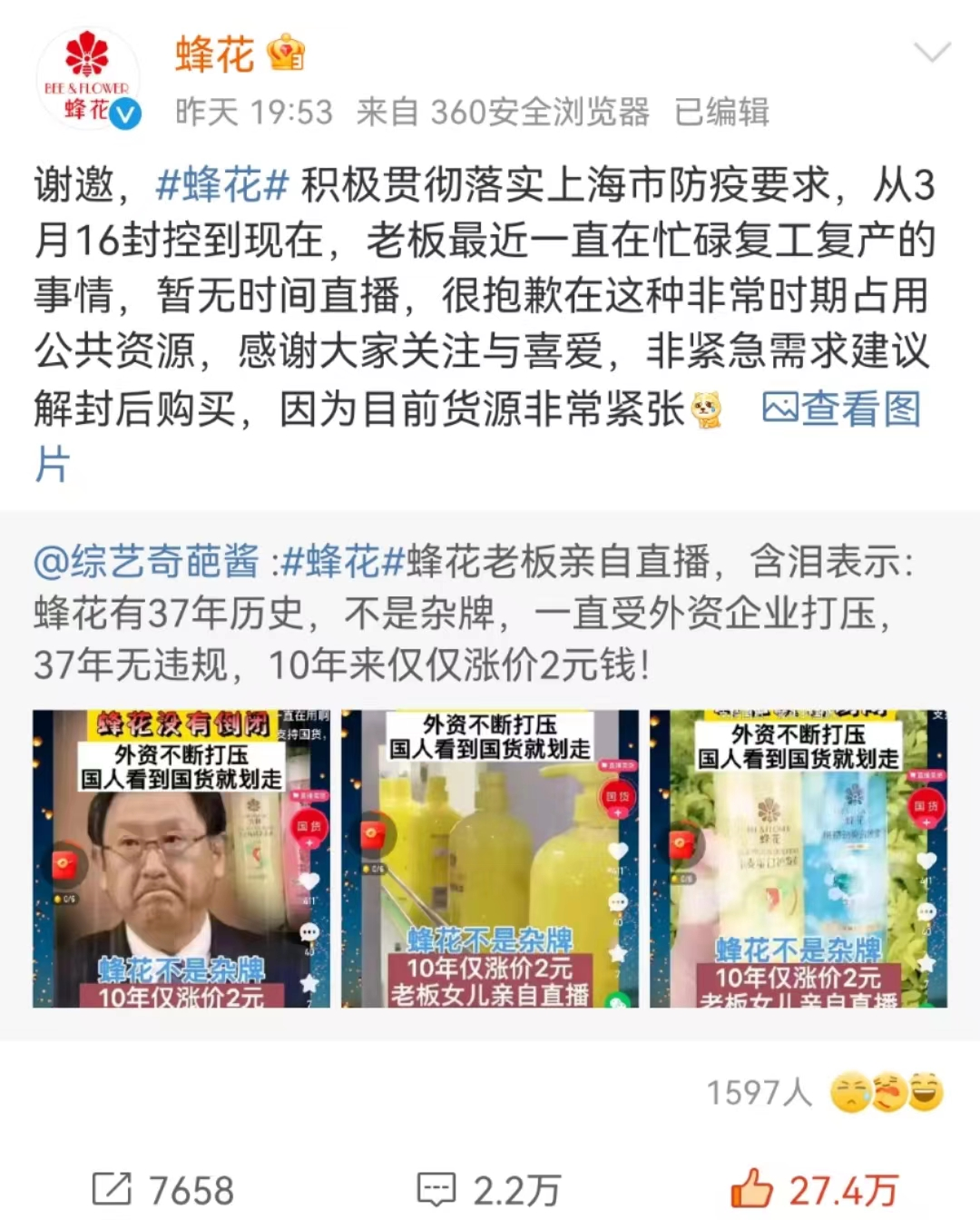980x1220 pixels.
Task: Share or repost this post (7658)
Action: point(164,1190)
